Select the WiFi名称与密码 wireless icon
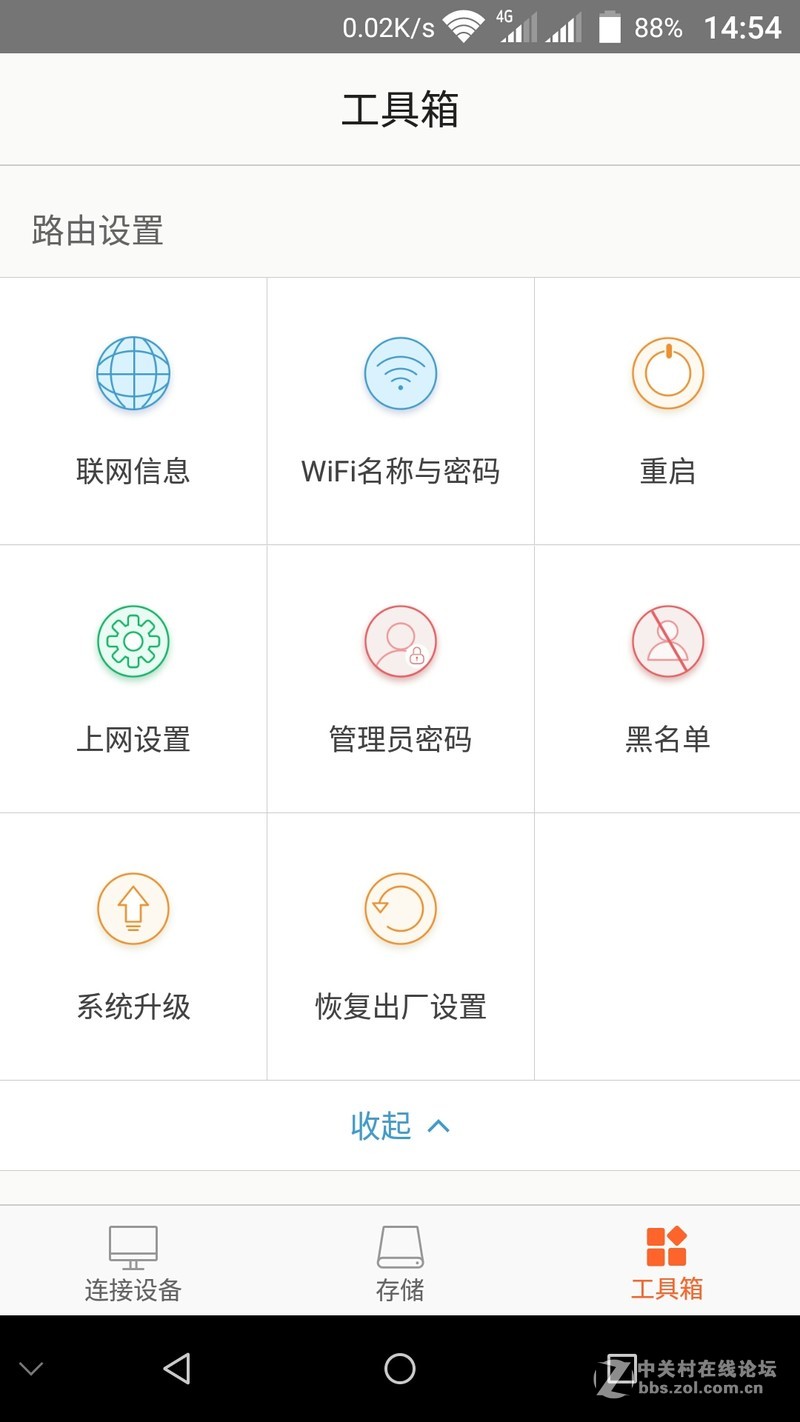800x1422 pixels. 400,372
